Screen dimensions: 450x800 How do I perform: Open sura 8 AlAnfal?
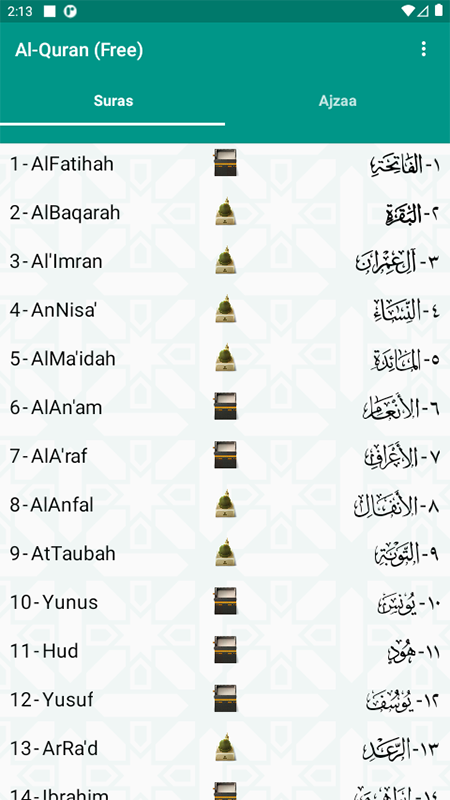tap(225, 505)
